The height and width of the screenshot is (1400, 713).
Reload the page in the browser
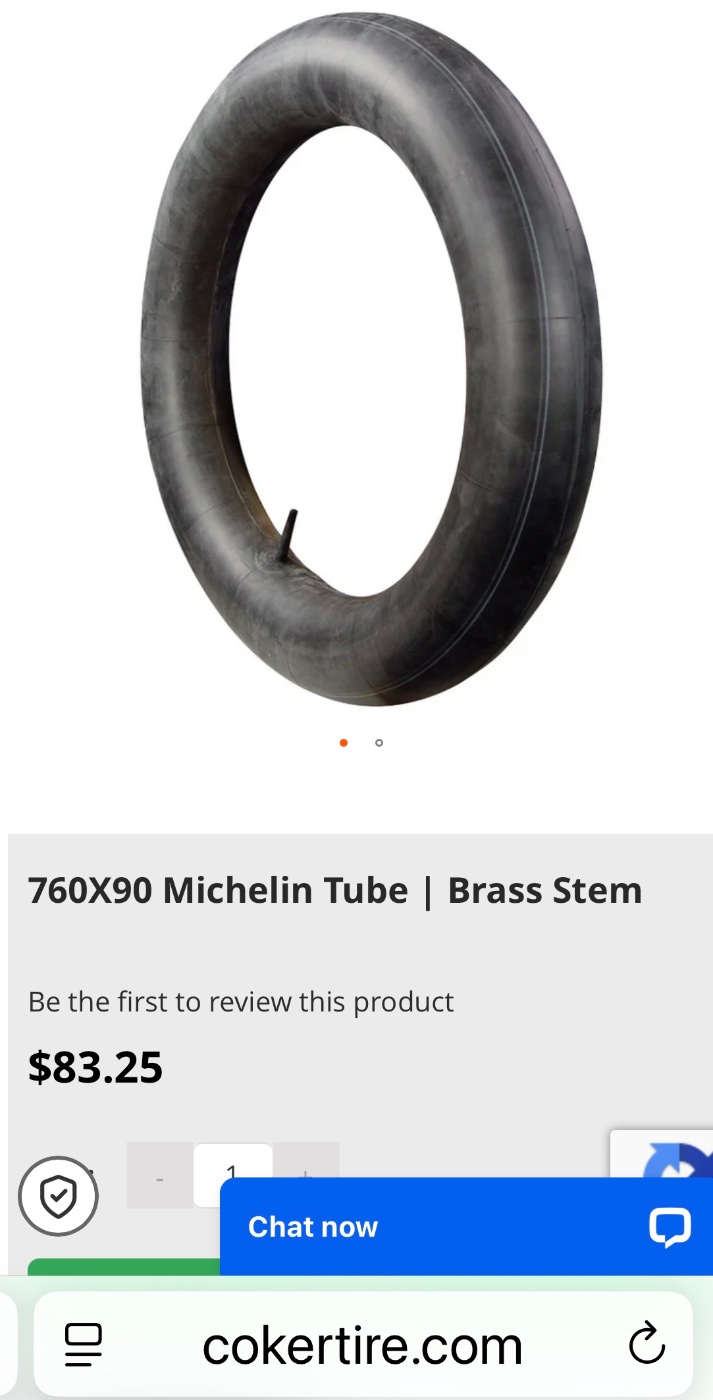pos(647,1344)
